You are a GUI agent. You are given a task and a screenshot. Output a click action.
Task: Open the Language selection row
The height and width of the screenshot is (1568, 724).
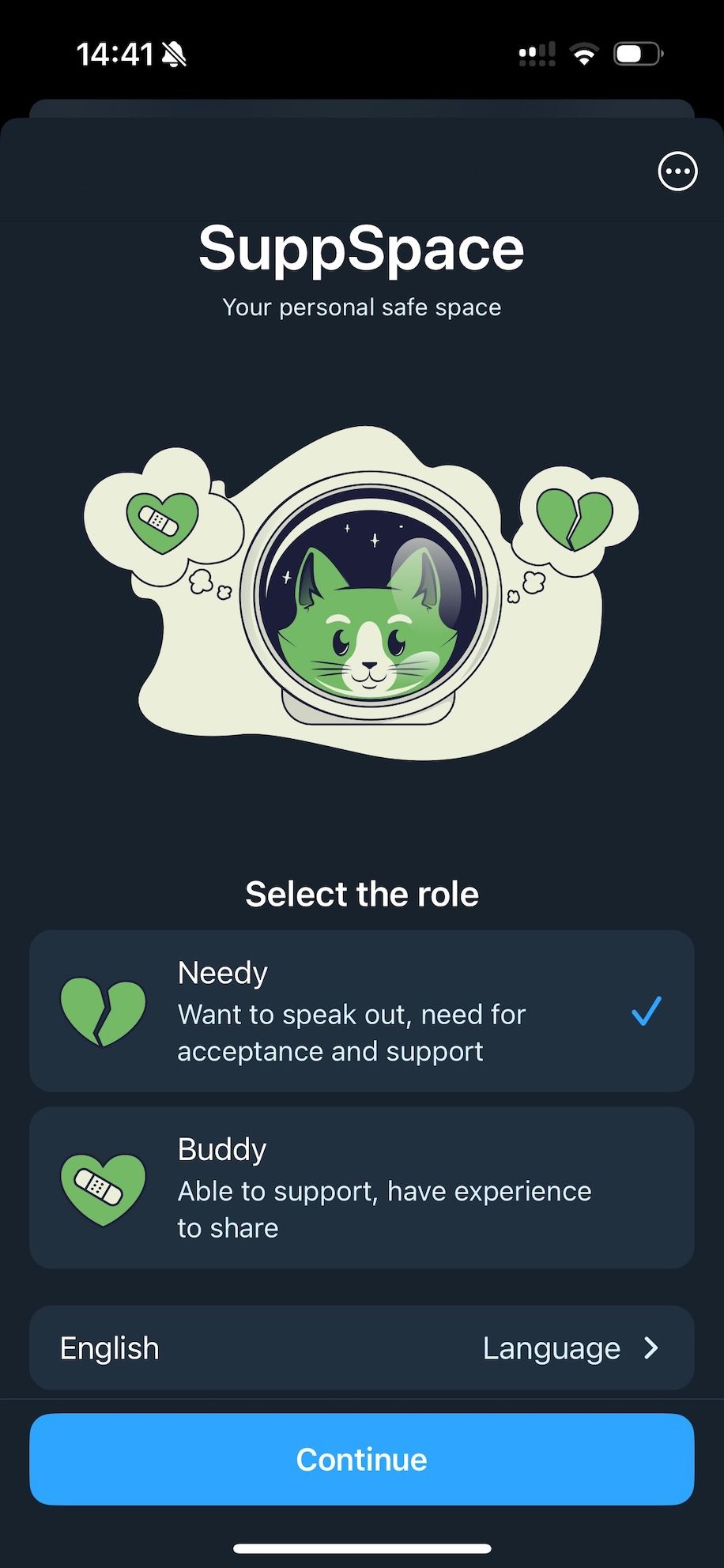361,1348
